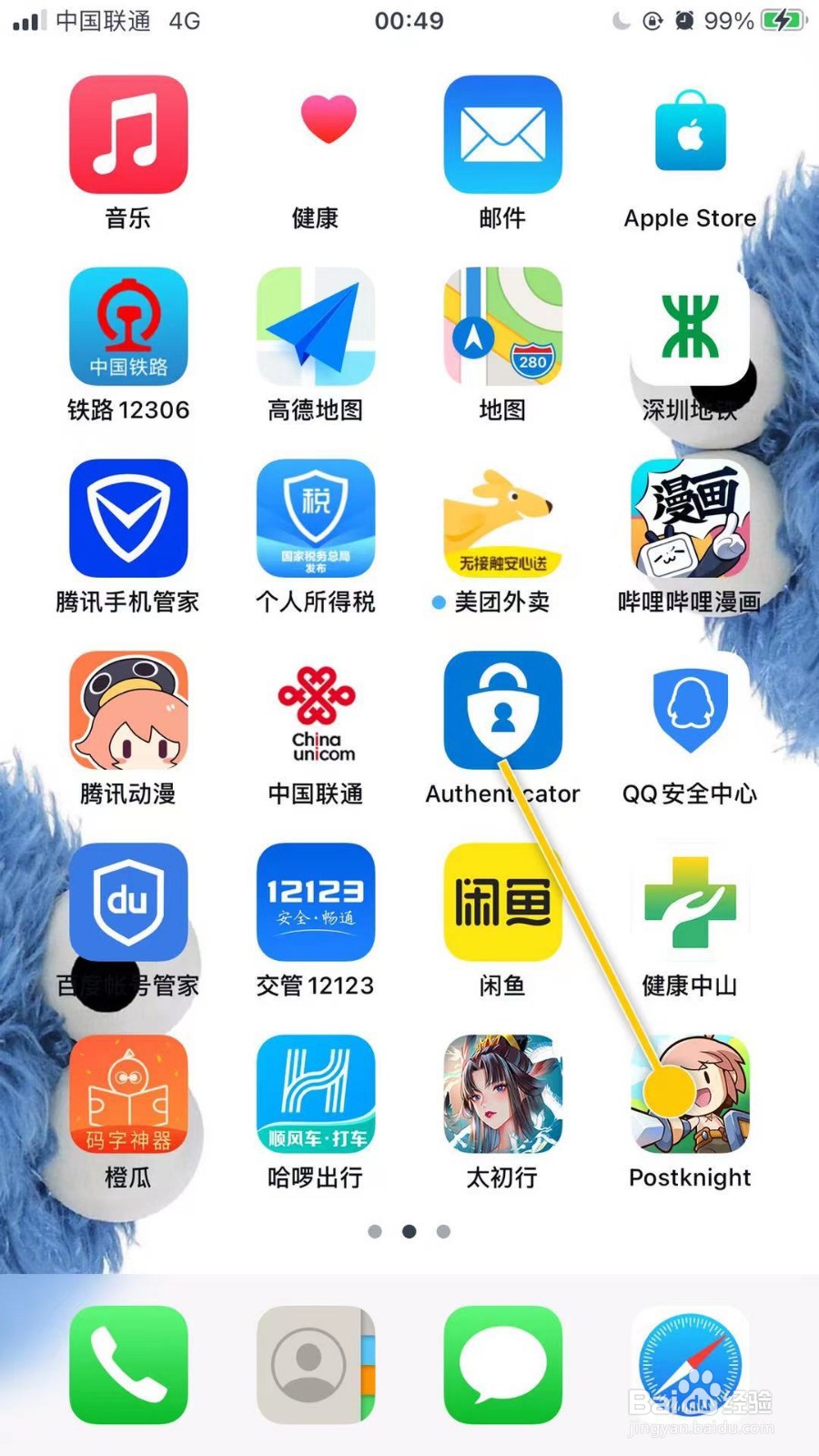Screen dimensions: 819x1456
Task: Launch the Apple Store app
Action: (690, 134)
